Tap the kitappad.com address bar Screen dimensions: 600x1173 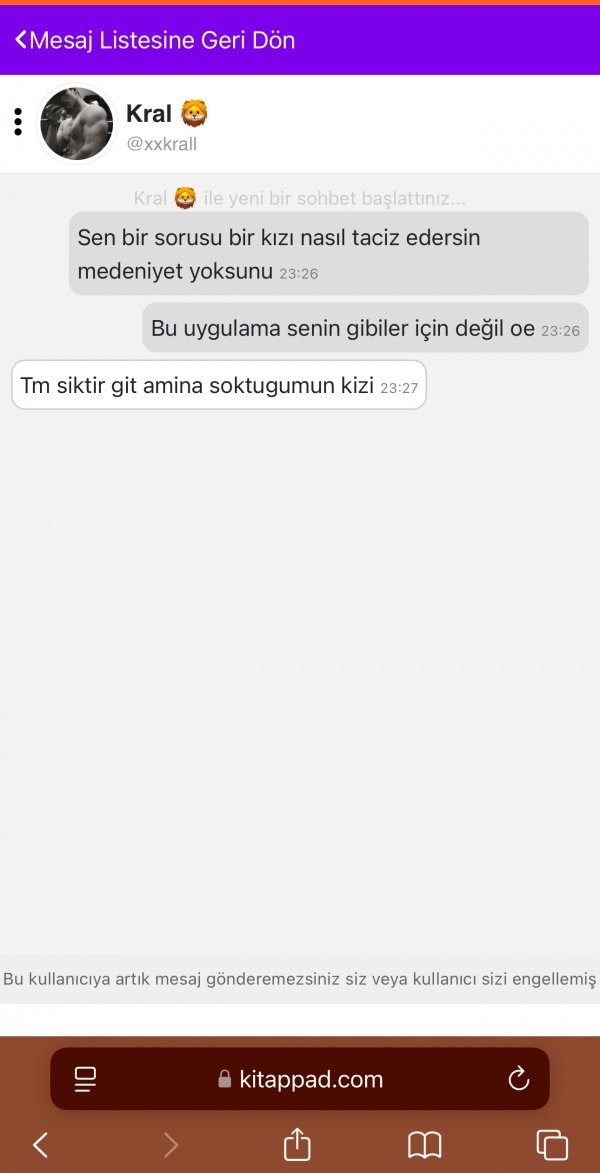[x=300, y=1079]
